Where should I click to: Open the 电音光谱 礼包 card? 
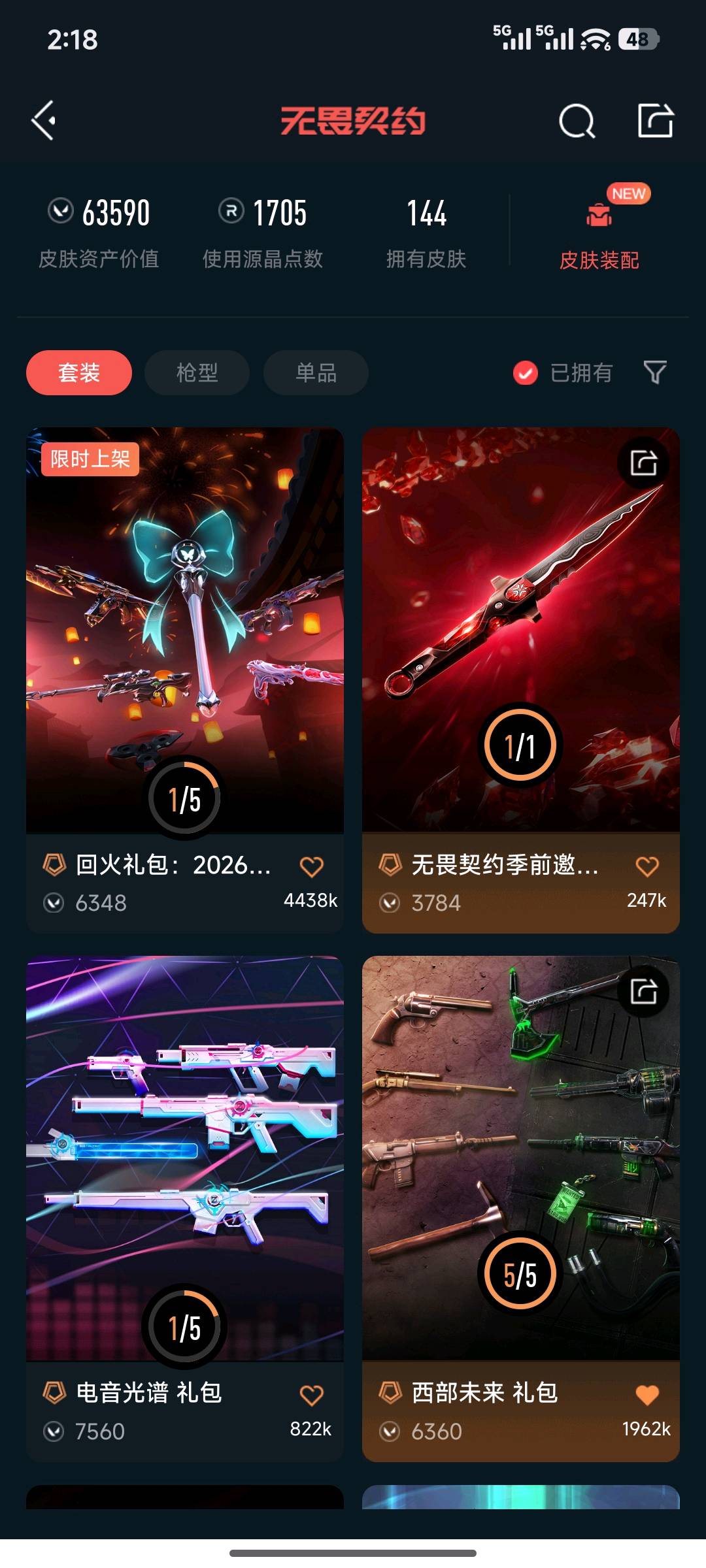coord(185,1209)
